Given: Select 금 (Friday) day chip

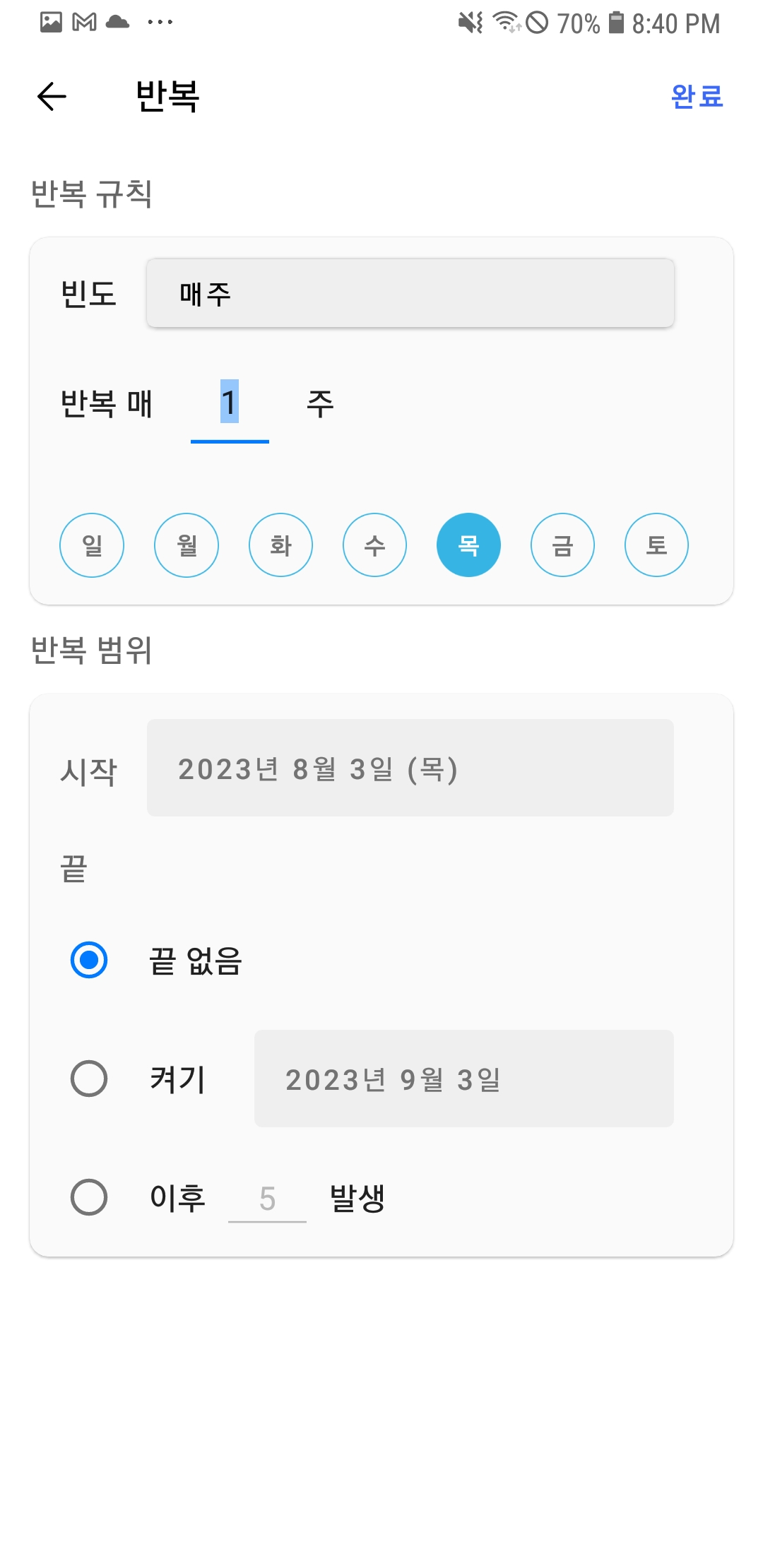Looking at the screenshot, I should [x=562, y=545].
